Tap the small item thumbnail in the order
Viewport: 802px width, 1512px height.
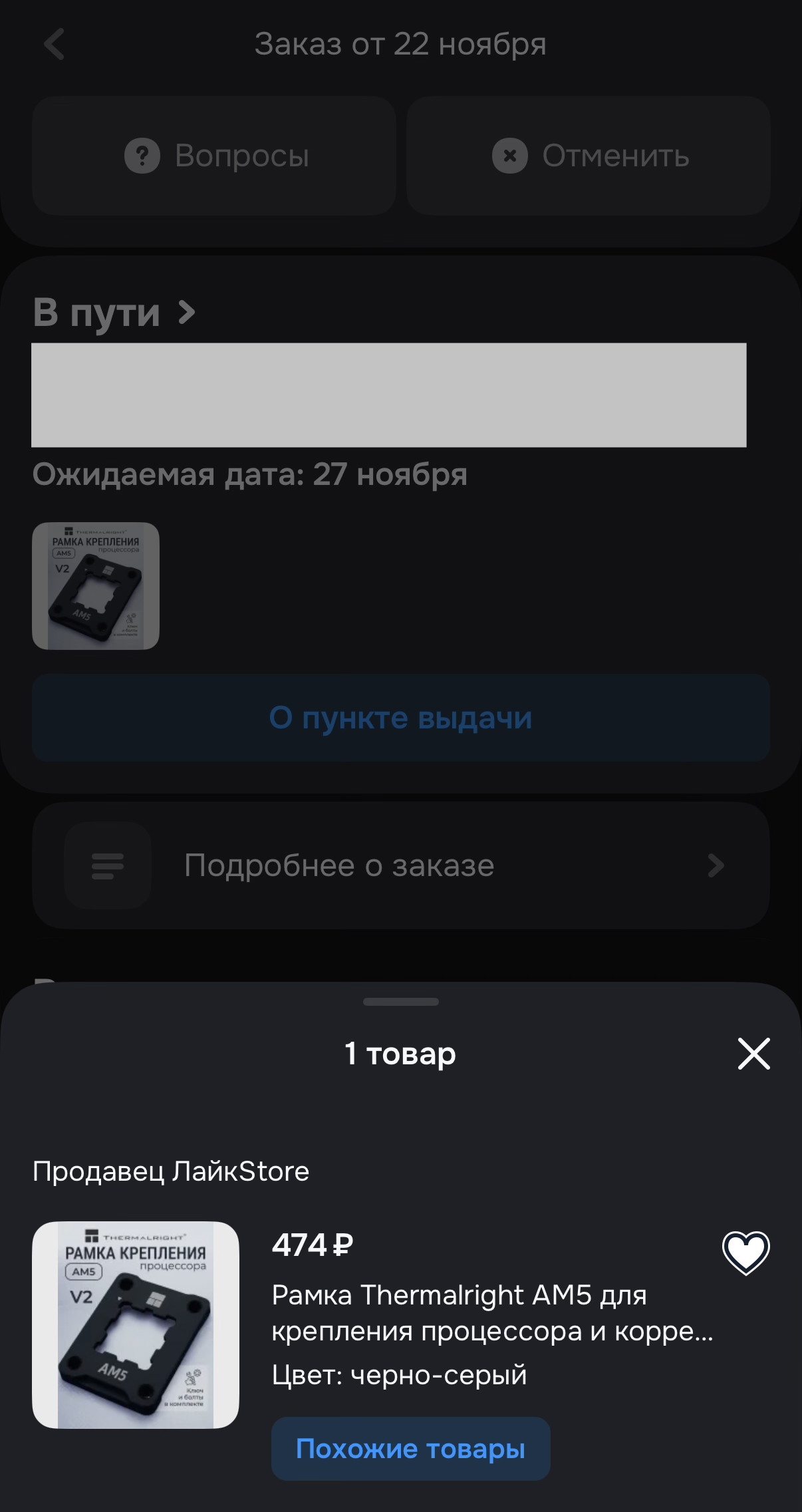(x=96, y=586)
